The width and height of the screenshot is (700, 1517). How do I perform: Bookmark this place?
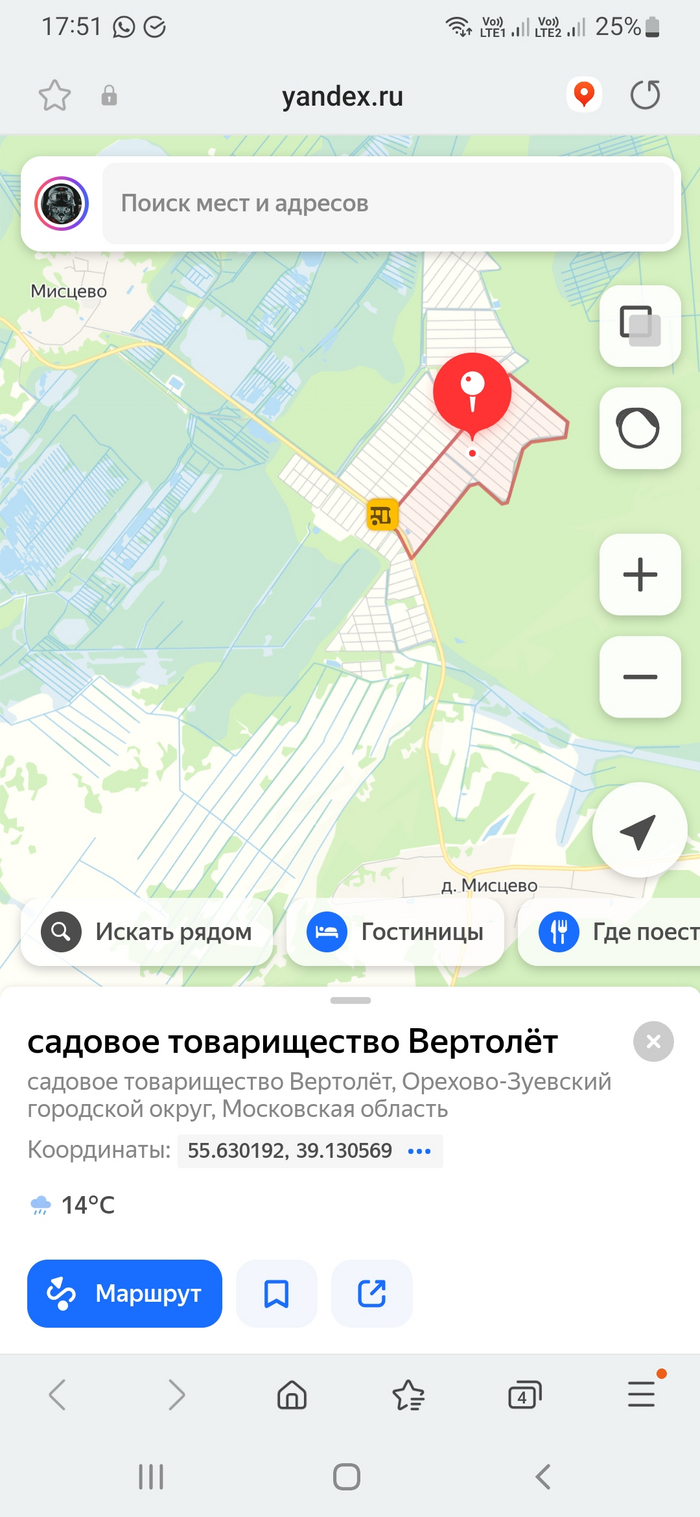pos(276,1293)
